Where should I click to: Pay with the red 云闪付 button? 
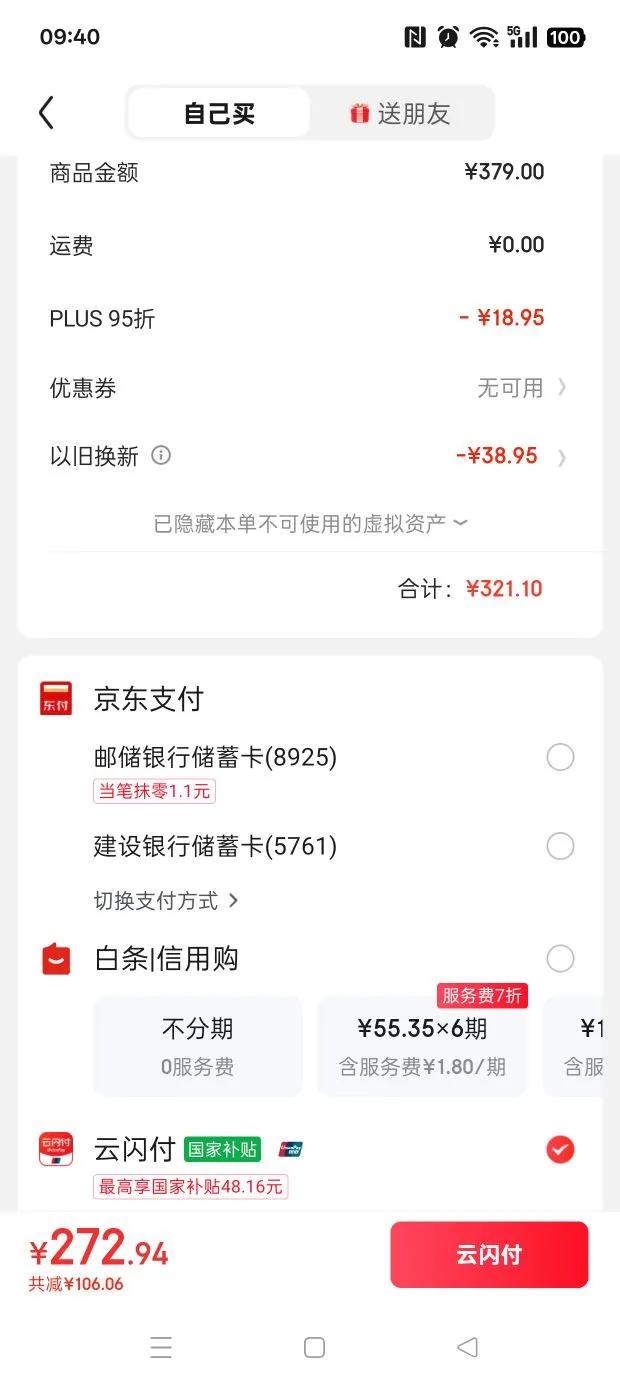pos(489,1255)
